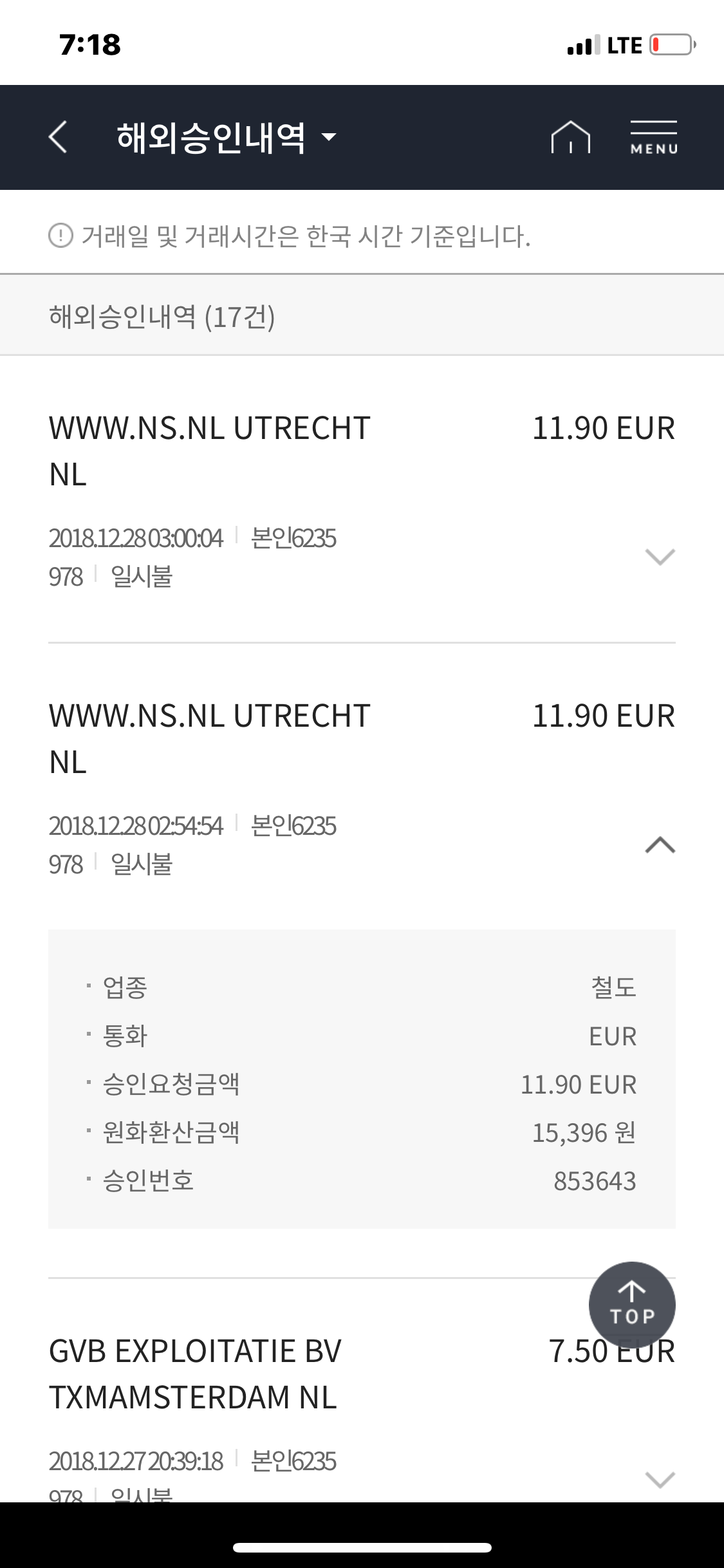
Task: Open the MENU drawer
Action: point(654,137)
